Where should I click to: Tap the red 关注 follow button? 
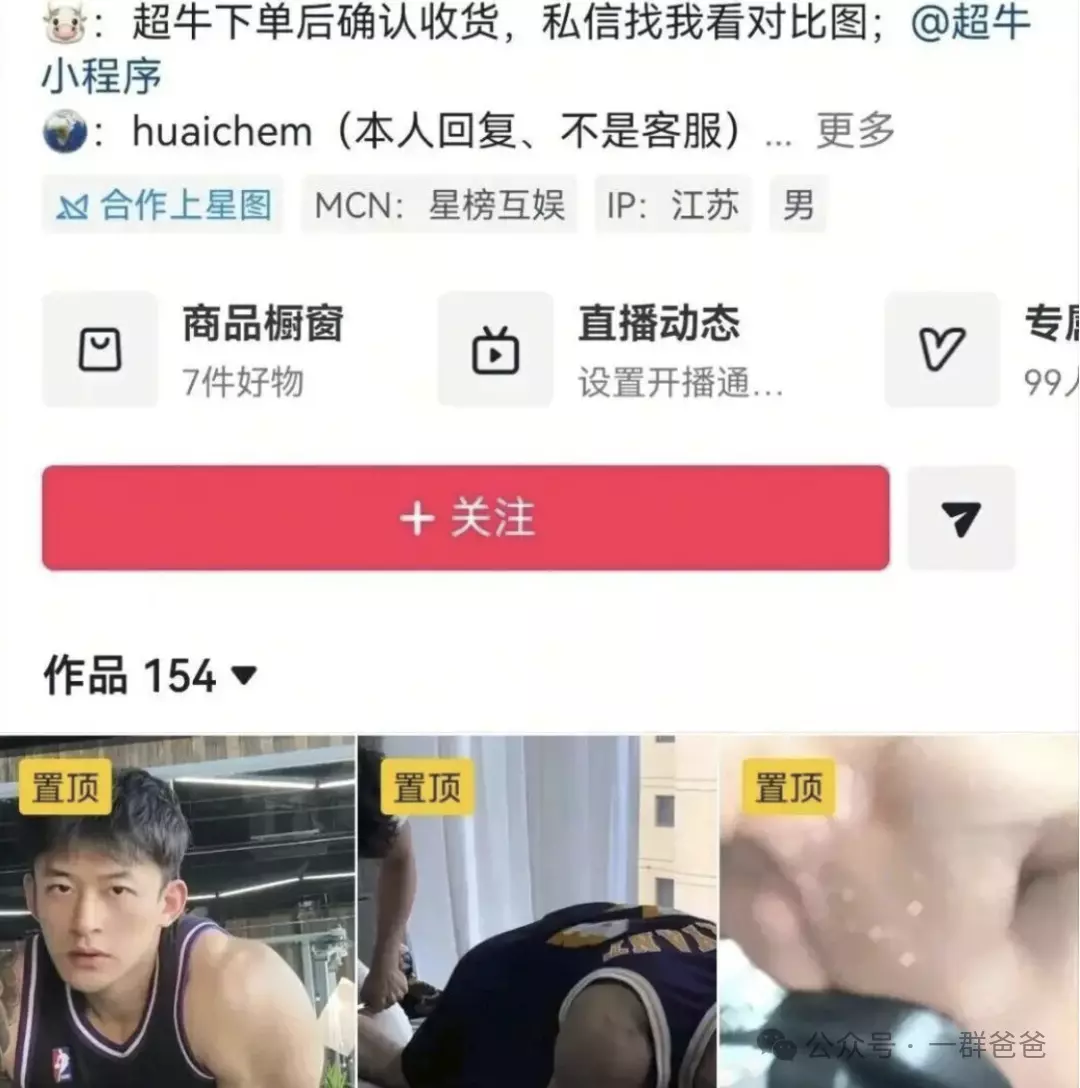[x=465, y=518]
